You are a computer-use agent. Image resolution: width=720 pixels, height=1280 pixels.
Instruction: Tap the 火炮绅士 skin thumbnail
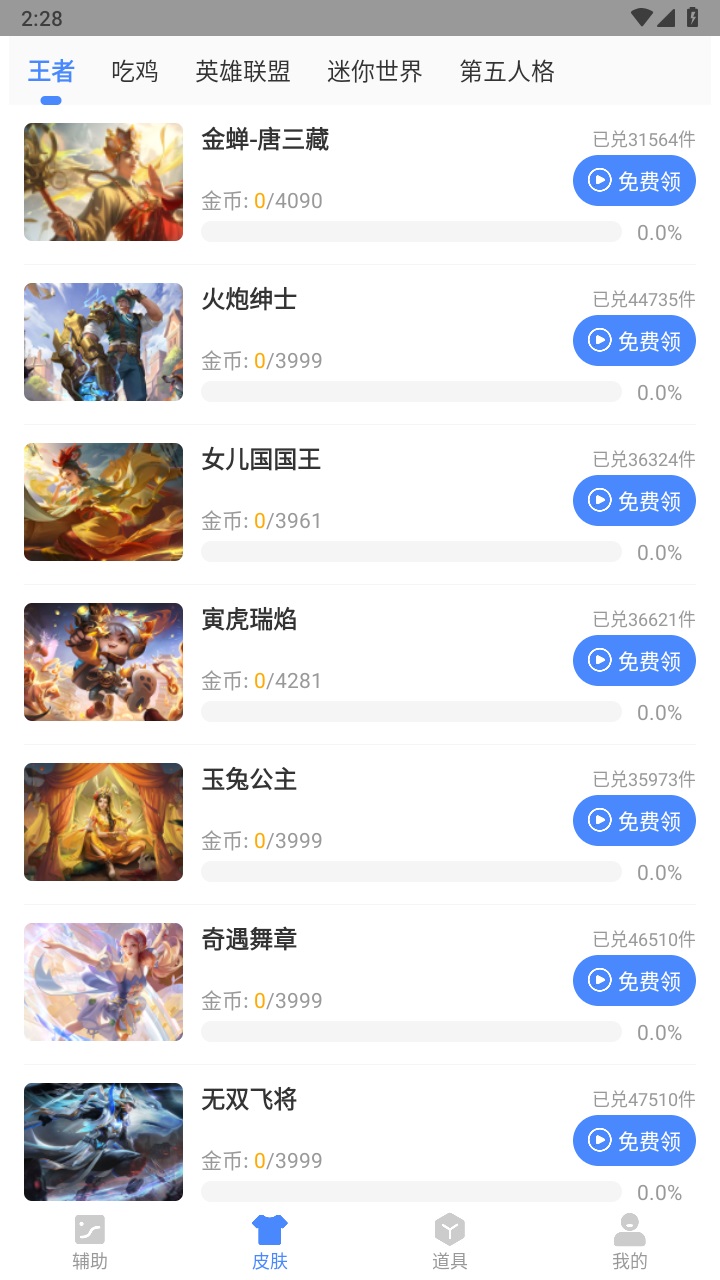pos(103,342)
